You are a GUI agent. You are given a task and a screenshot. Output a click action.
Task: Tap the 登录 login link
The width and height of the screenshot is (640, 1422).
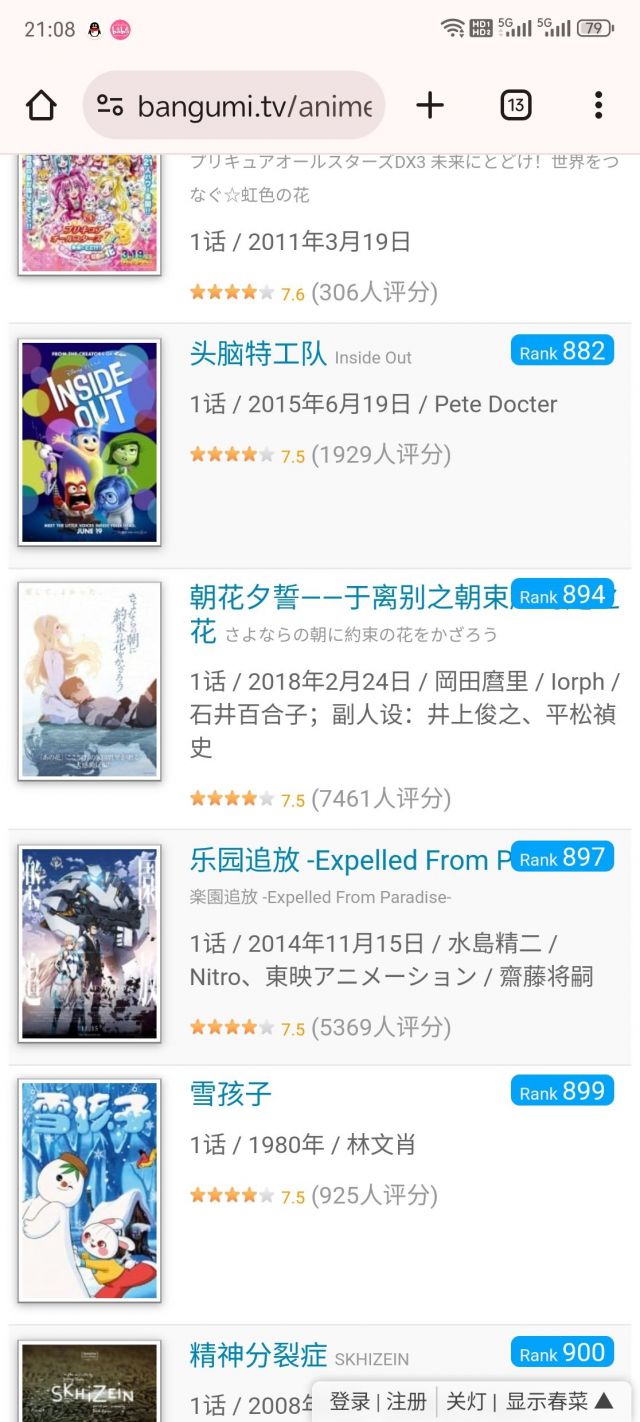350,1402
